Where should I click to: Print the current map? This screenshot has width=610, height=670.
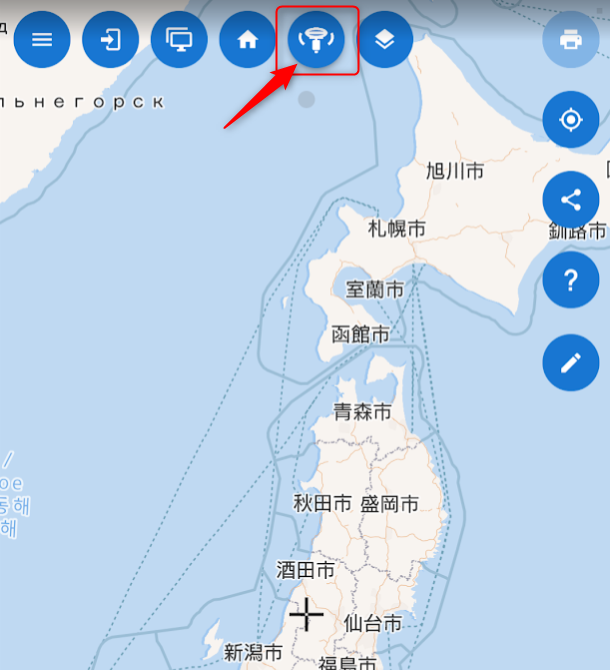point(570,40)
